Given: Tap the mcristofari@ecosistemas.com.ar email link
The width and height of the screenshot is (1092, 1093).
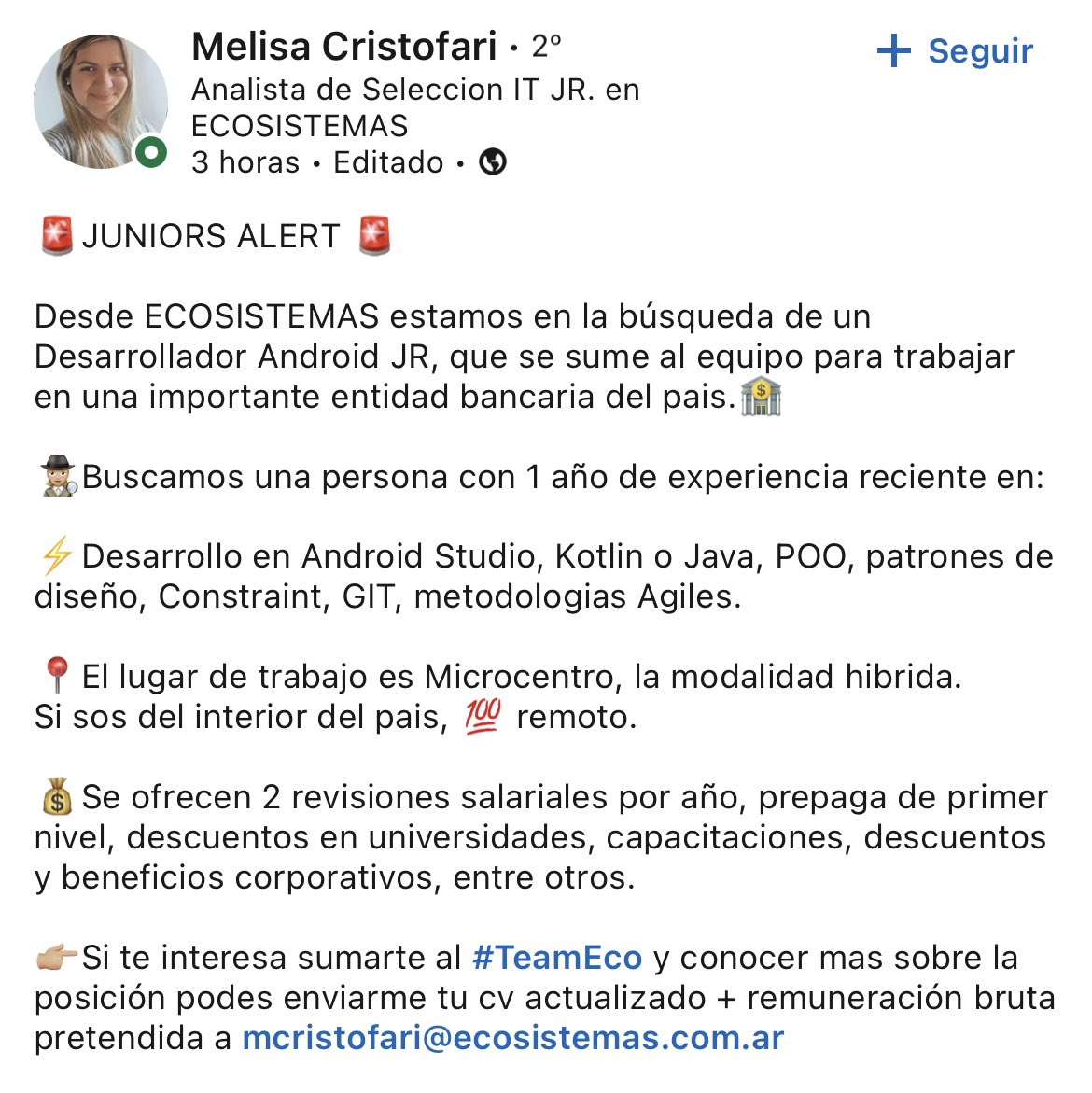Looking at the screenshot, I should pos(513,1037).
